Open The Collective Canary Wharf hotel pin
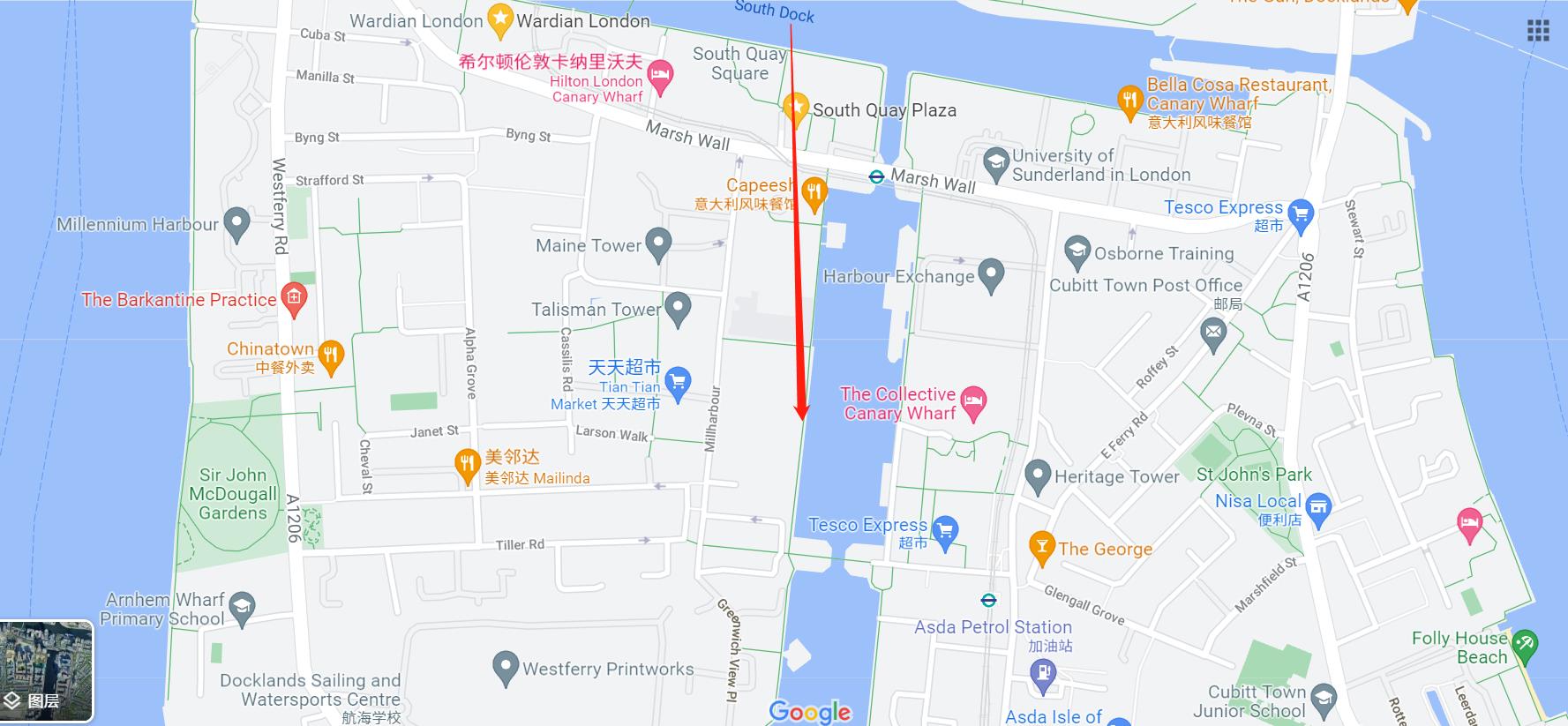Screen dimensions: 1568x726 (x=972, y=401)
